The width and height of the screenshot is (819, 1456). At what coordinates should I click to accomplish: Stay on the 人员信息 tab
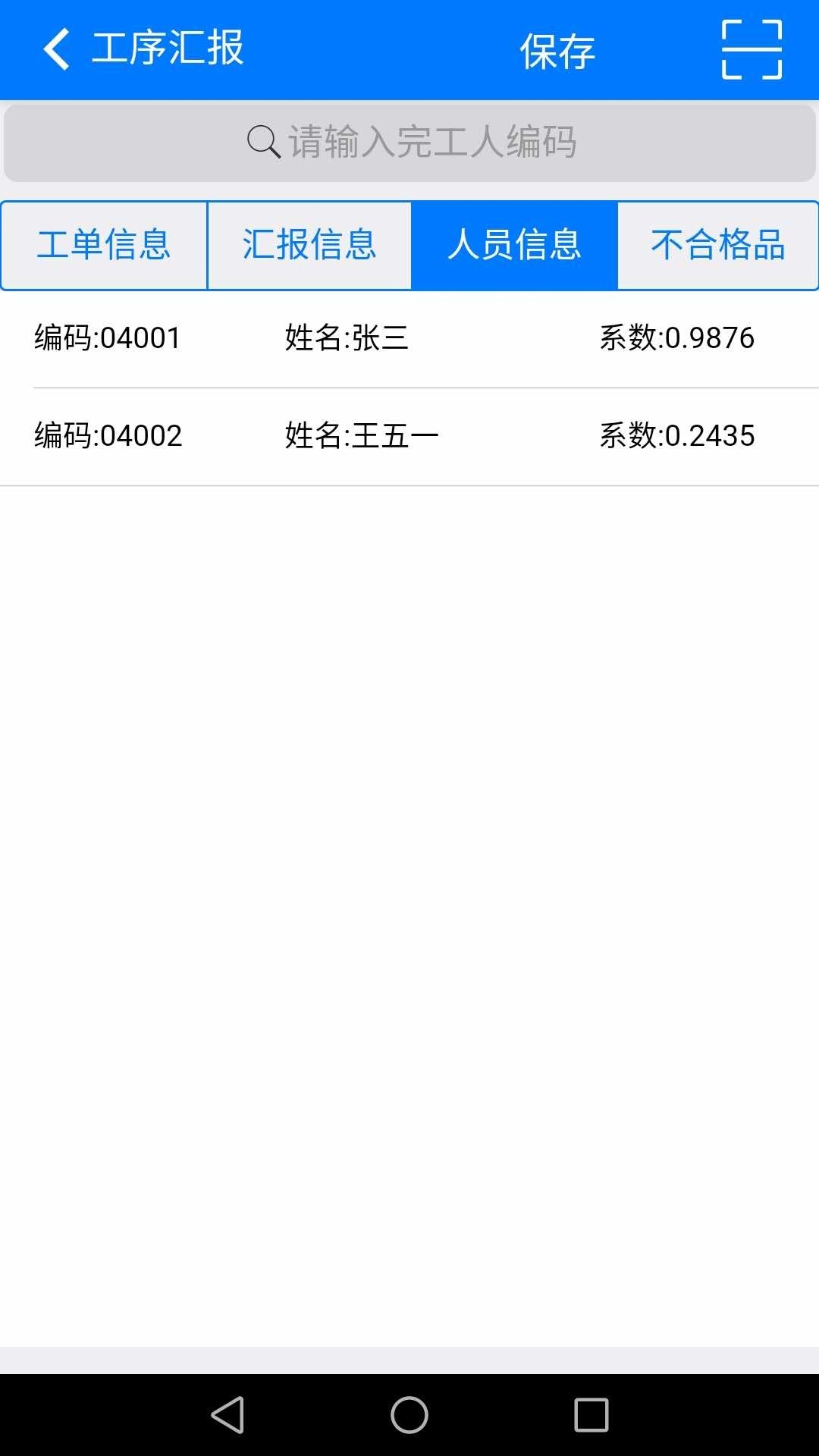pos(513,244)
